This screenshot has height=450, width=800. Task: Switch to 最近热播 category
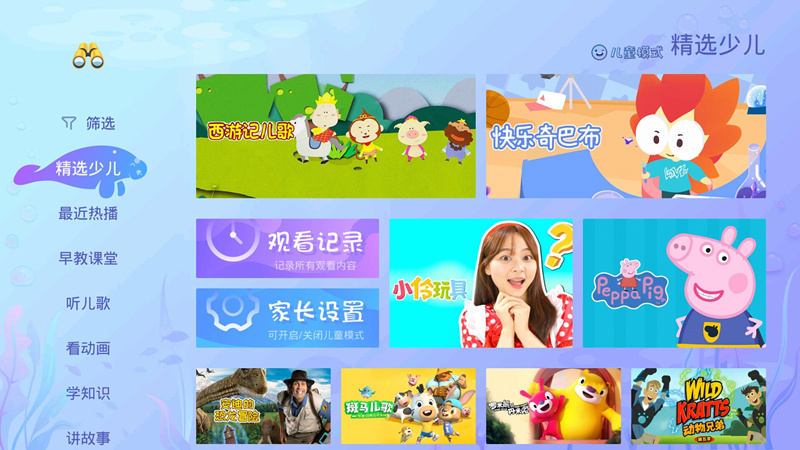88,213
